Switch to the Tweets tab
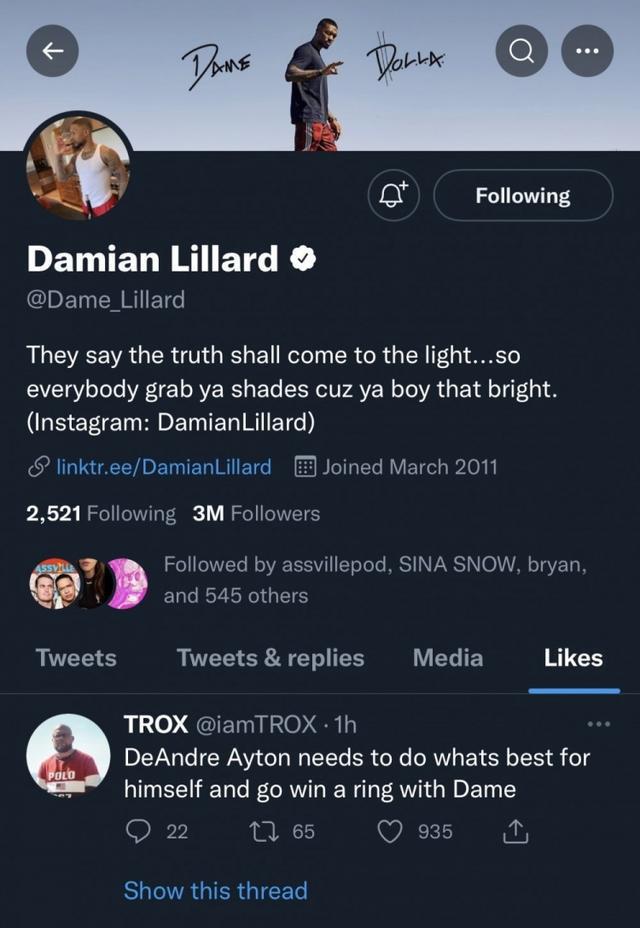Viewport: 640px width, 928px height. coord(76,658)
